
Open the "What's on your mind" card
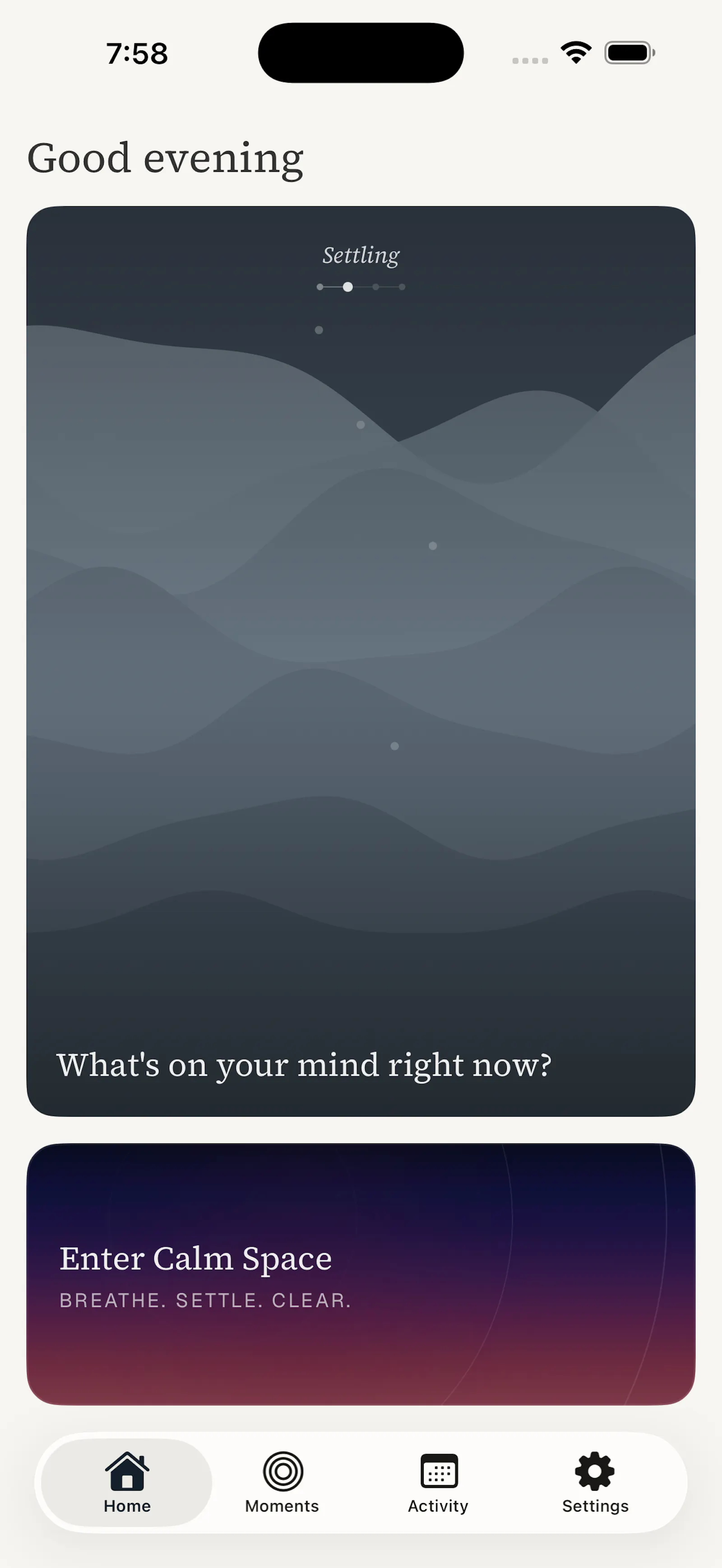click(361, 661)
